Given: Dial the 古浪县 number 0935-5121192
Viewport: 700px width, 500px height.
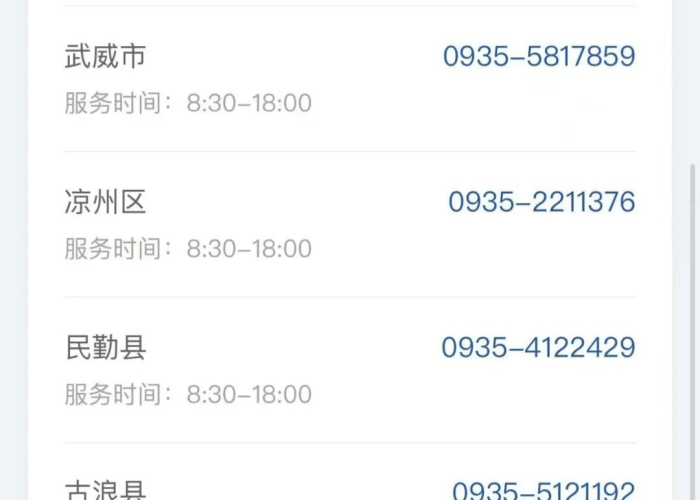Looking at the screenshot, I should [543, 490].
